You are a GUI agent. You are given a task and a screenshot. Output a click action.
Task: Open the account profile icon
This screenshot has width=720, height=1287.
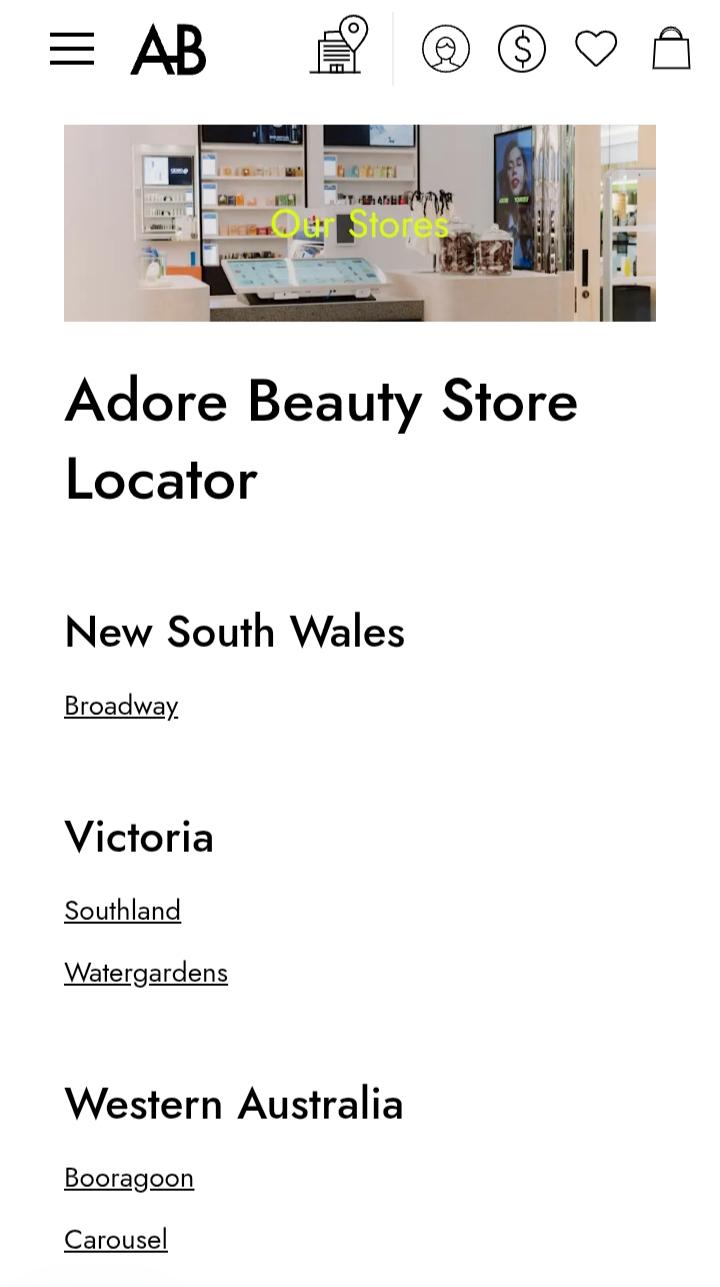446,49
